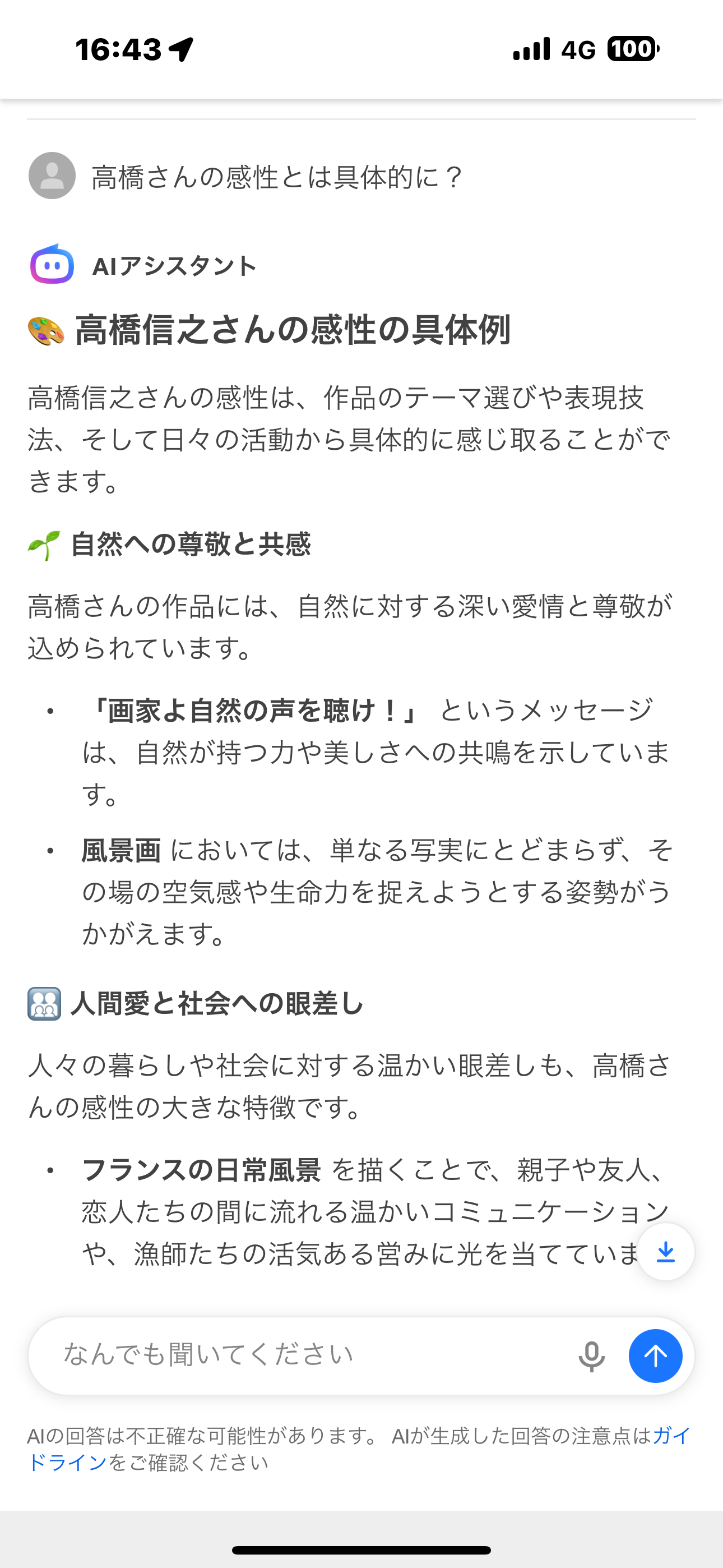
Task: Jump to the bottom with the down-arrow button
Action: pos(666,1252)
